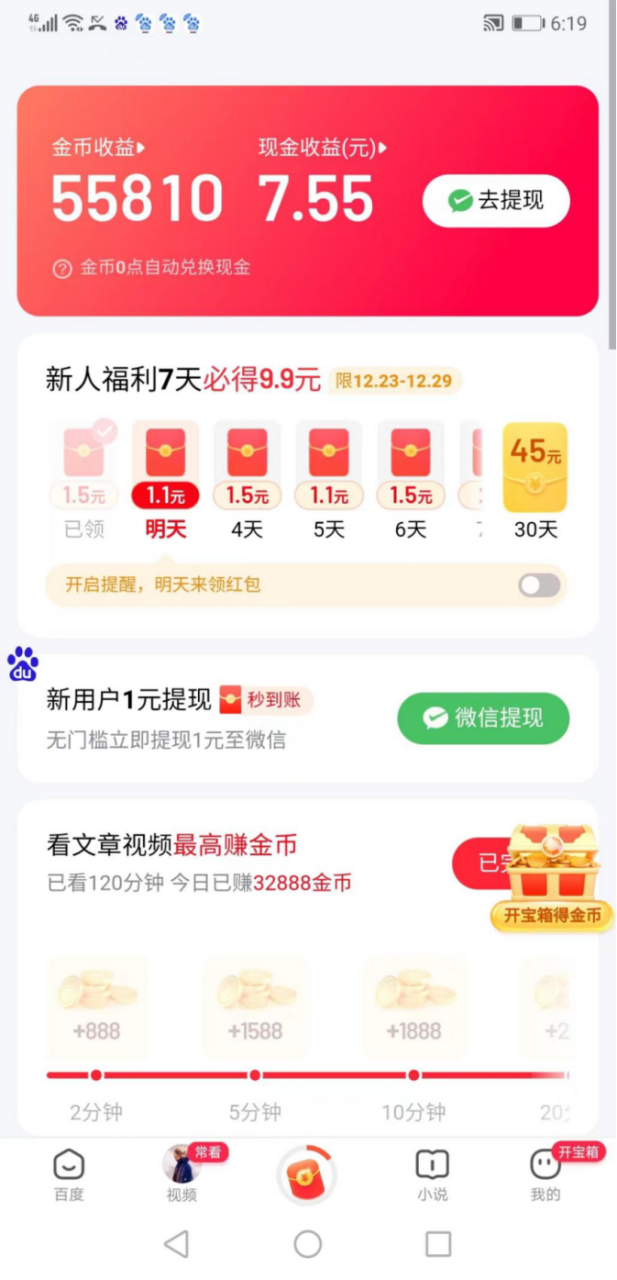Go to the system home screen
This screenshot has width=617, height=1280.
pyautogui.click(x=308, y=1243)
